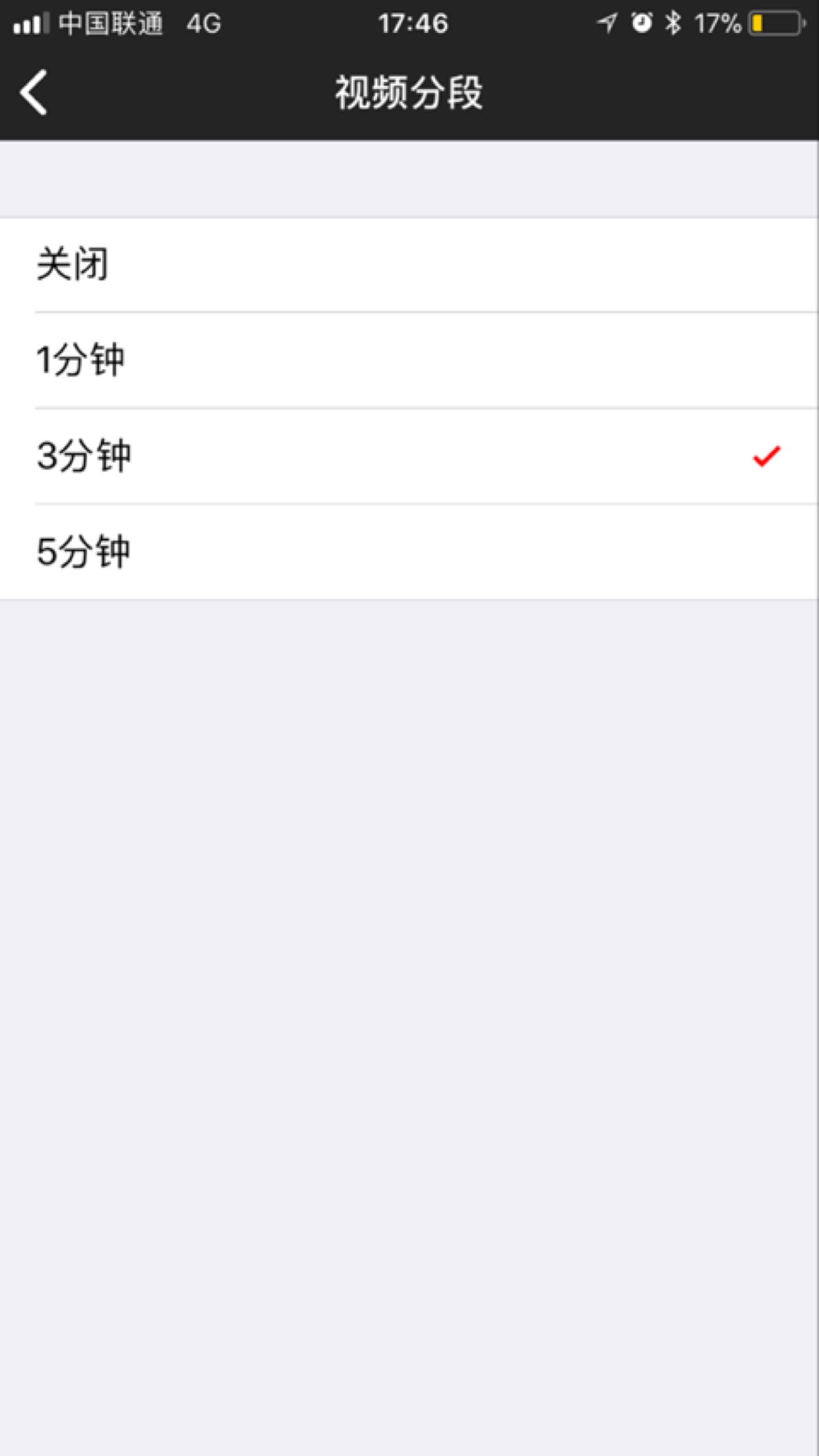The height and width of the screenshot is (1456, 819).
Task: Go back from 视频分段 screen
Action: pyautogui.click(x=34, y=92)
